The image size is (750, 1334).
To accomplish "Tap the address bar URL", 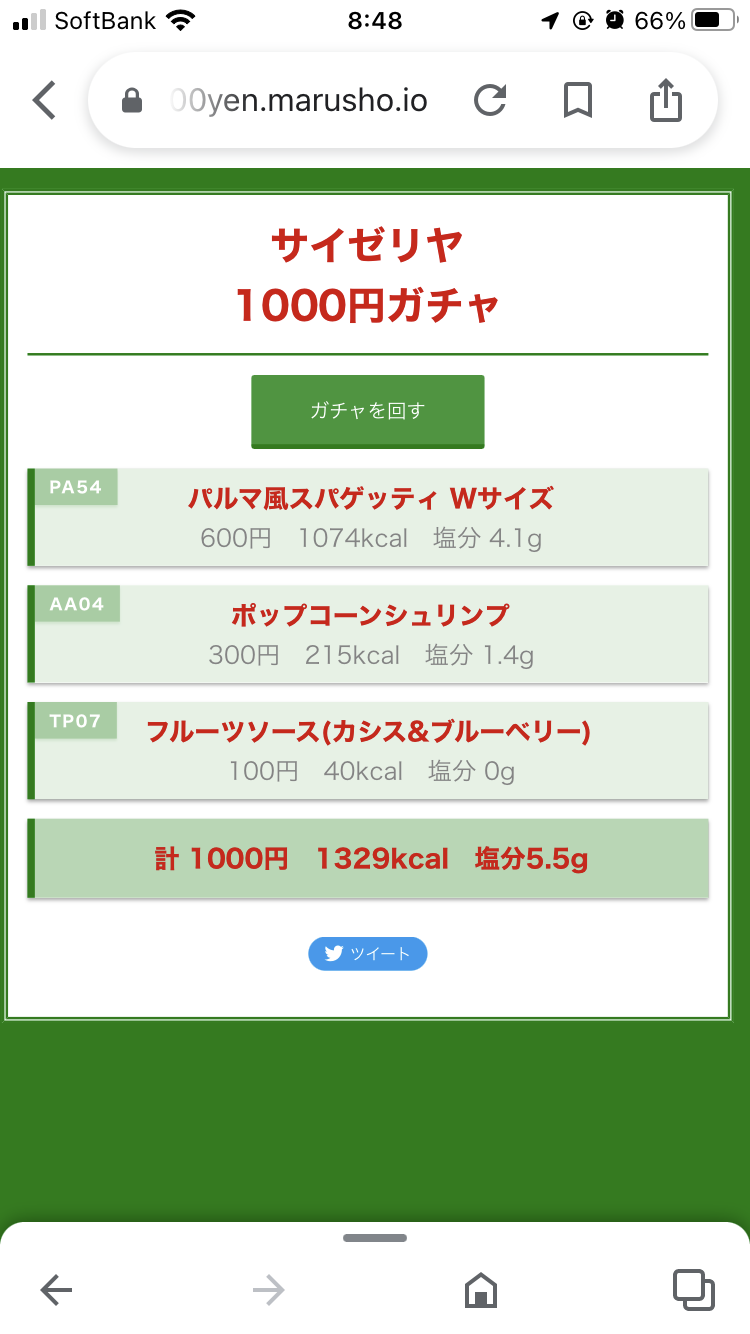I will (x=298, y=100).
